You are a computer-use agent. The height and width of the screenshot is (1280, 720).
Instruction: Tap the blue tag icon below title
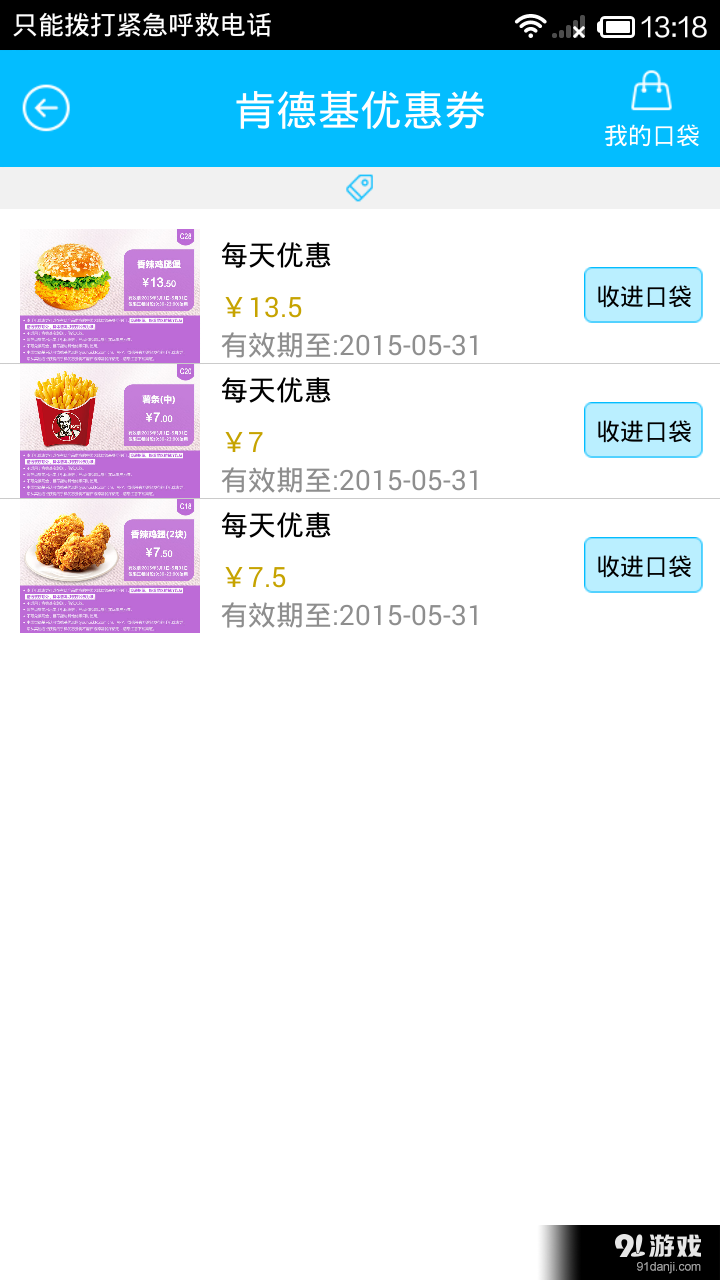[x=359, y=187]
